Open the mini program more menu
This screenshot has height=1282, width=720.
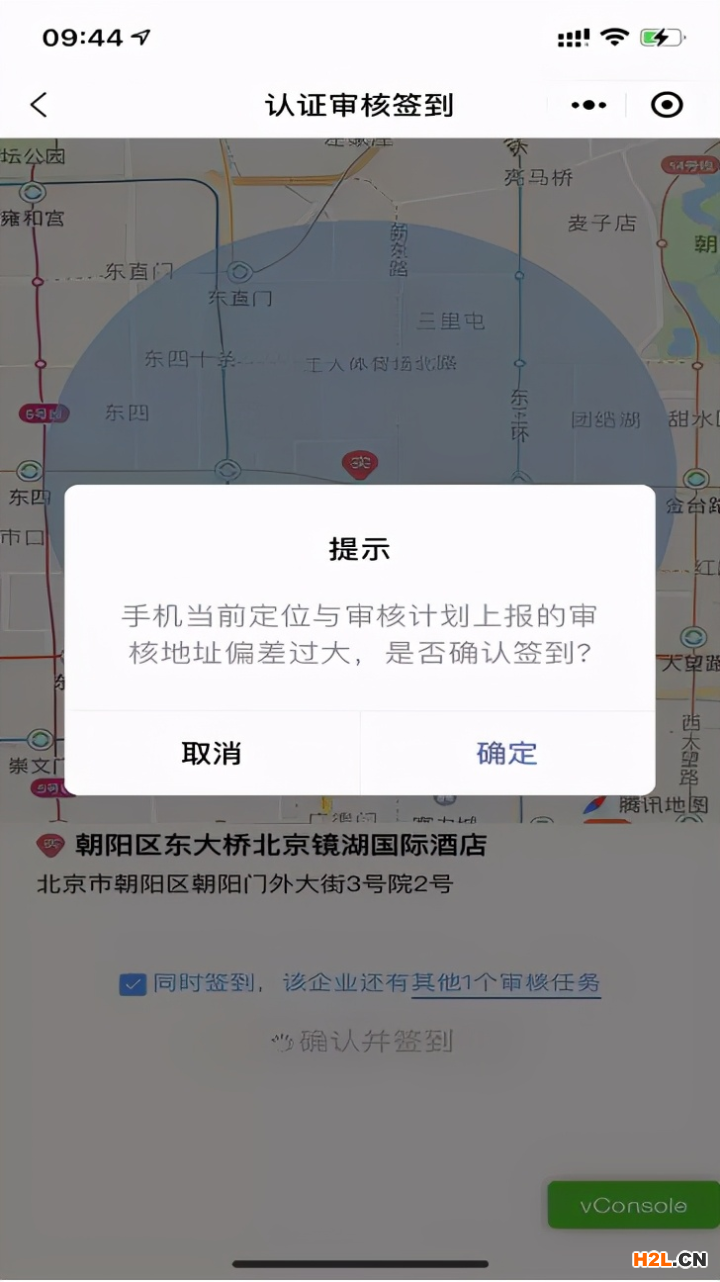[x=588, y=105]
